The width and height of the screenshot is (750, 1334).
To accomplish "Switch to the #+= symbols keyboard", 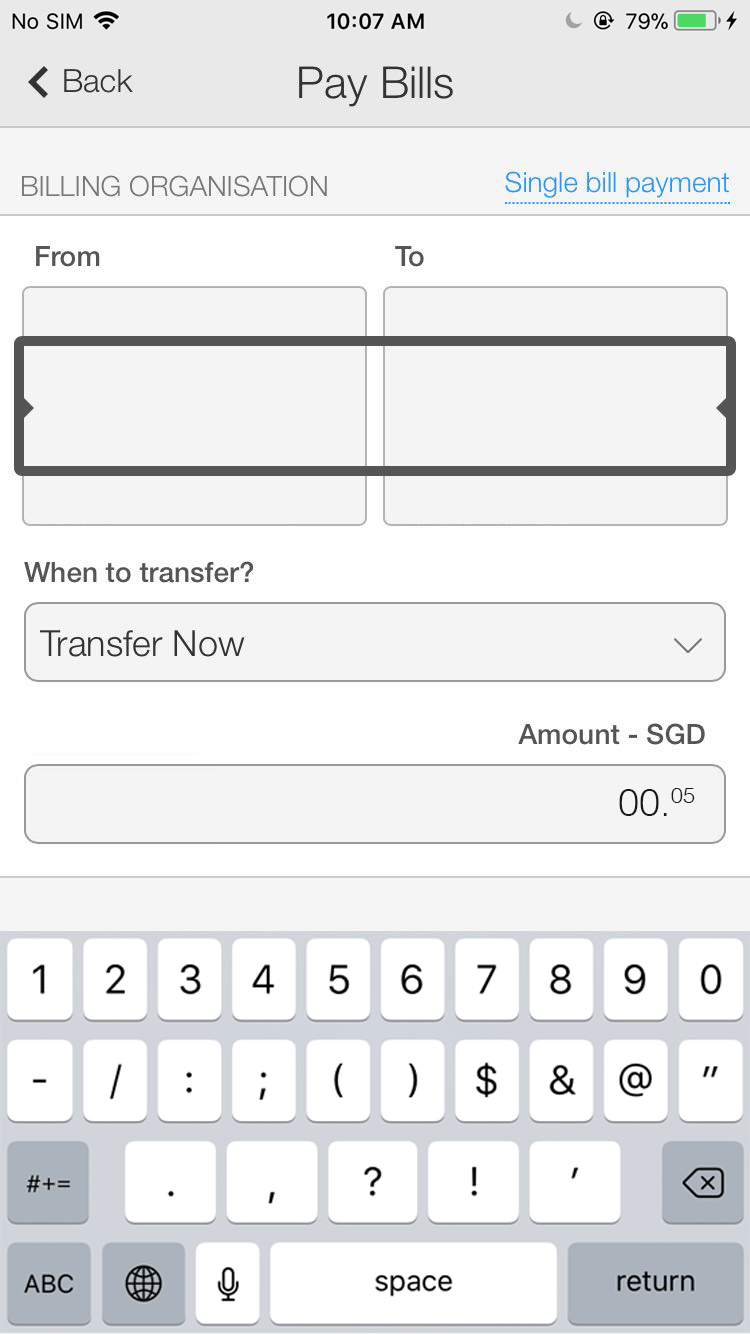I will tap(48, 1183).
